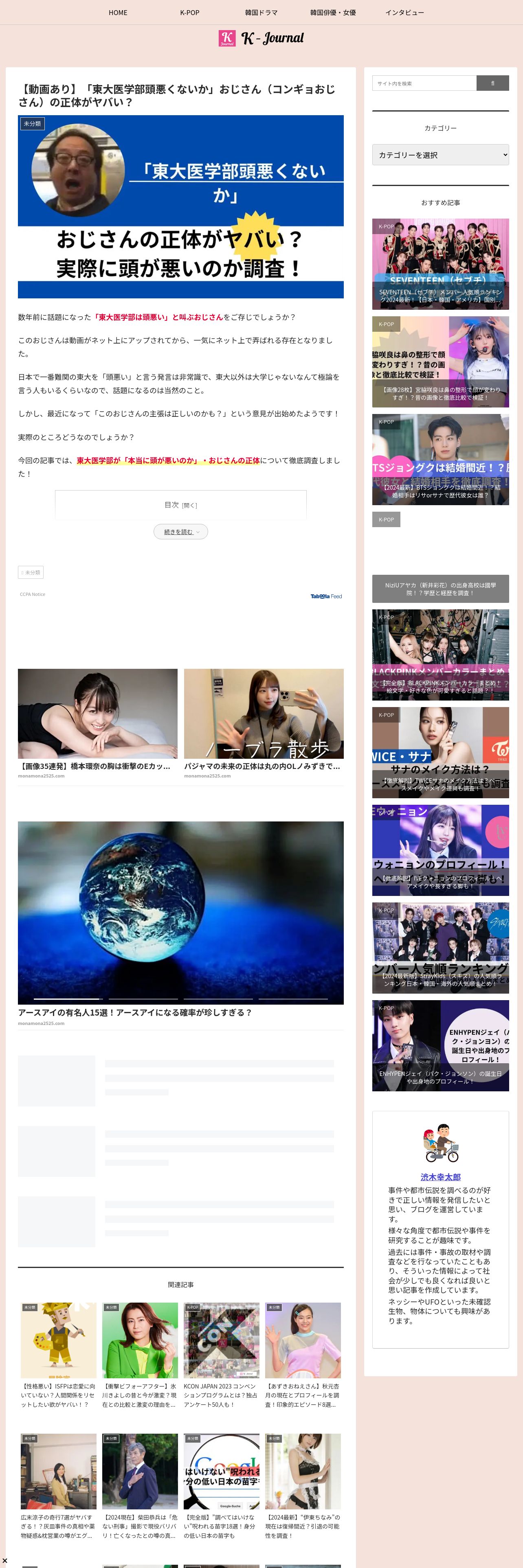
Task: Tap the 続きを読む button
Action: [x=180, y=531]
